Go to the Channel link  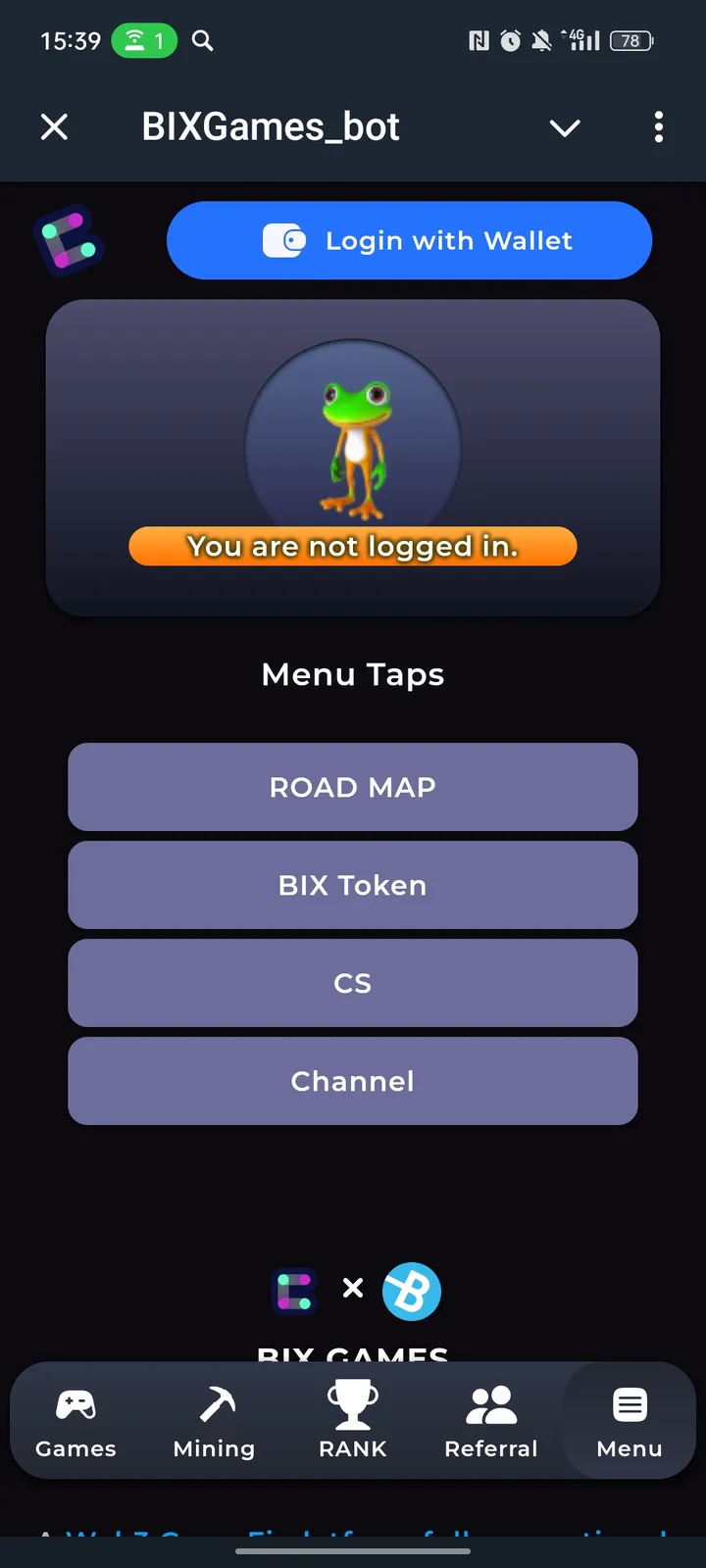(x=353, y=1081)
